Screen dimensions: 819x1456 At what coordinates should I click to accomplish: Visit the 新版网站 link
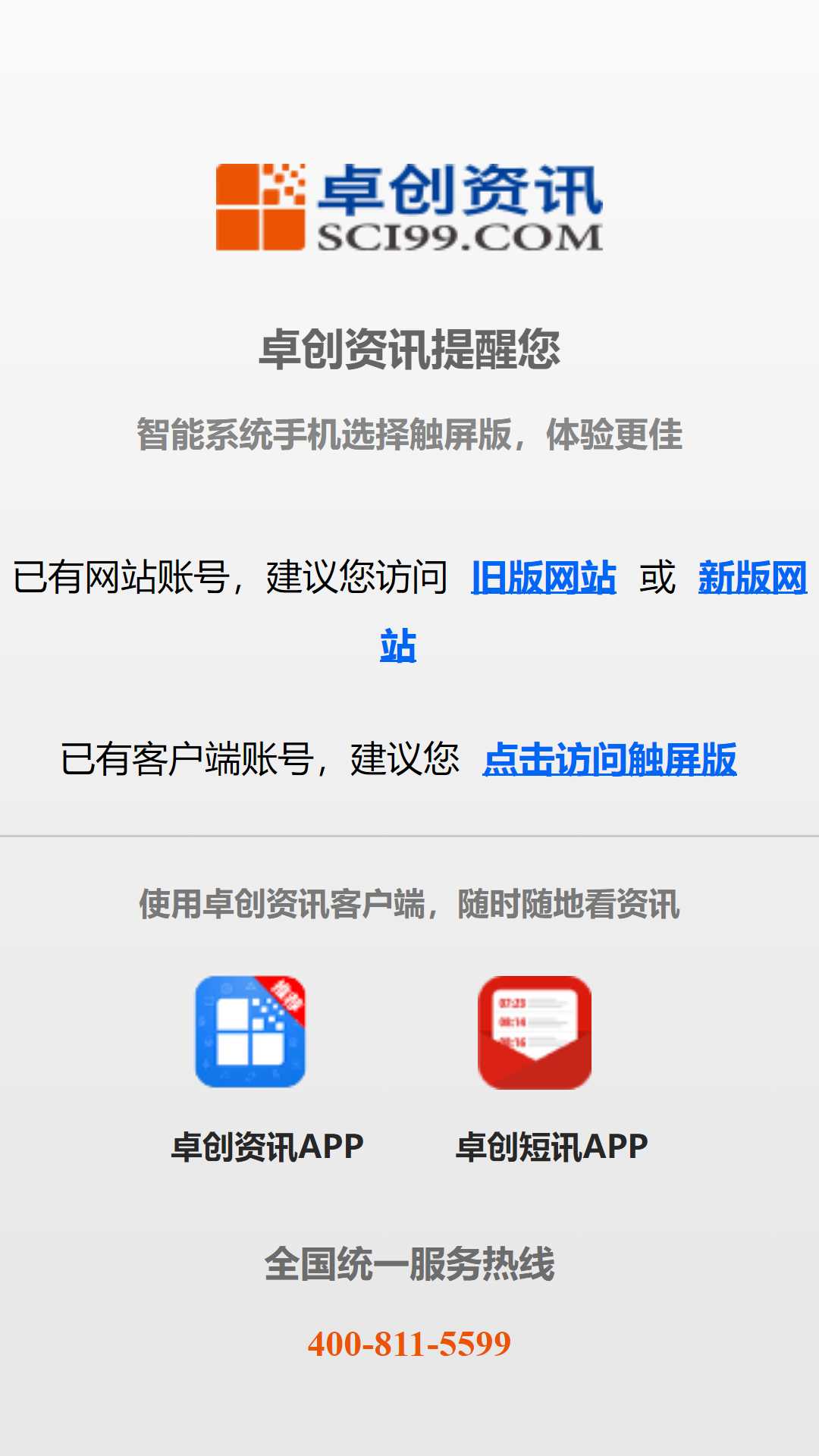tap(752, 578)
